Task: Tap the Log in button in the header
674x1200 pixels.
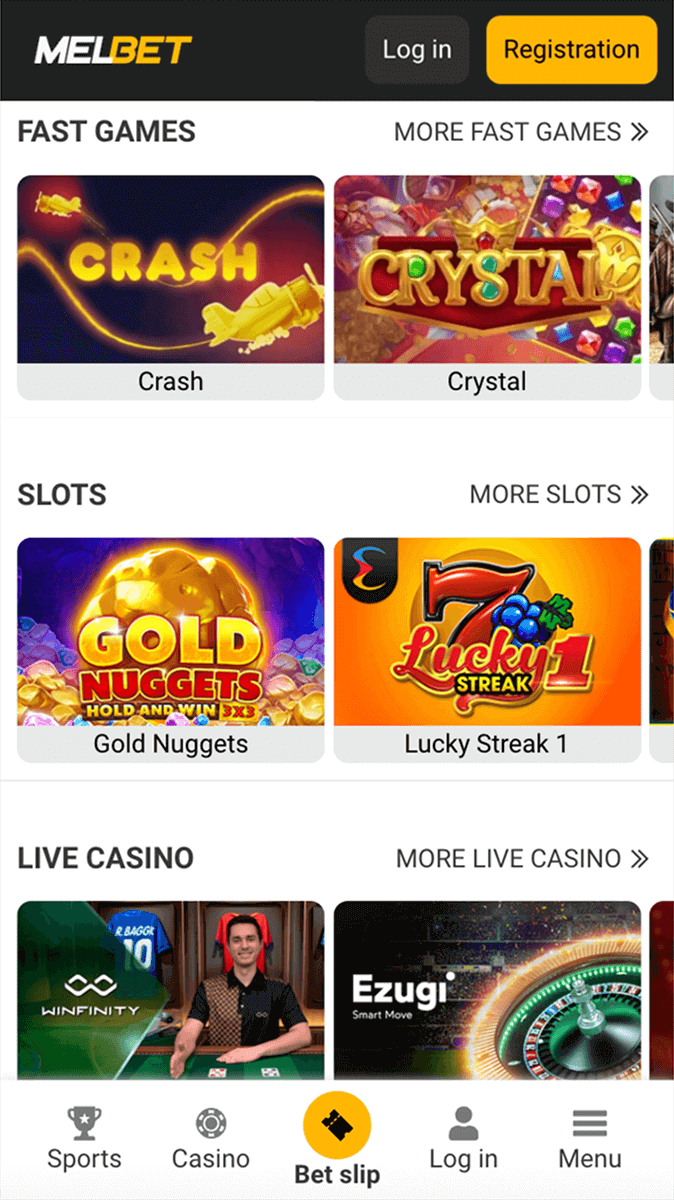Action: click(417, 49)
